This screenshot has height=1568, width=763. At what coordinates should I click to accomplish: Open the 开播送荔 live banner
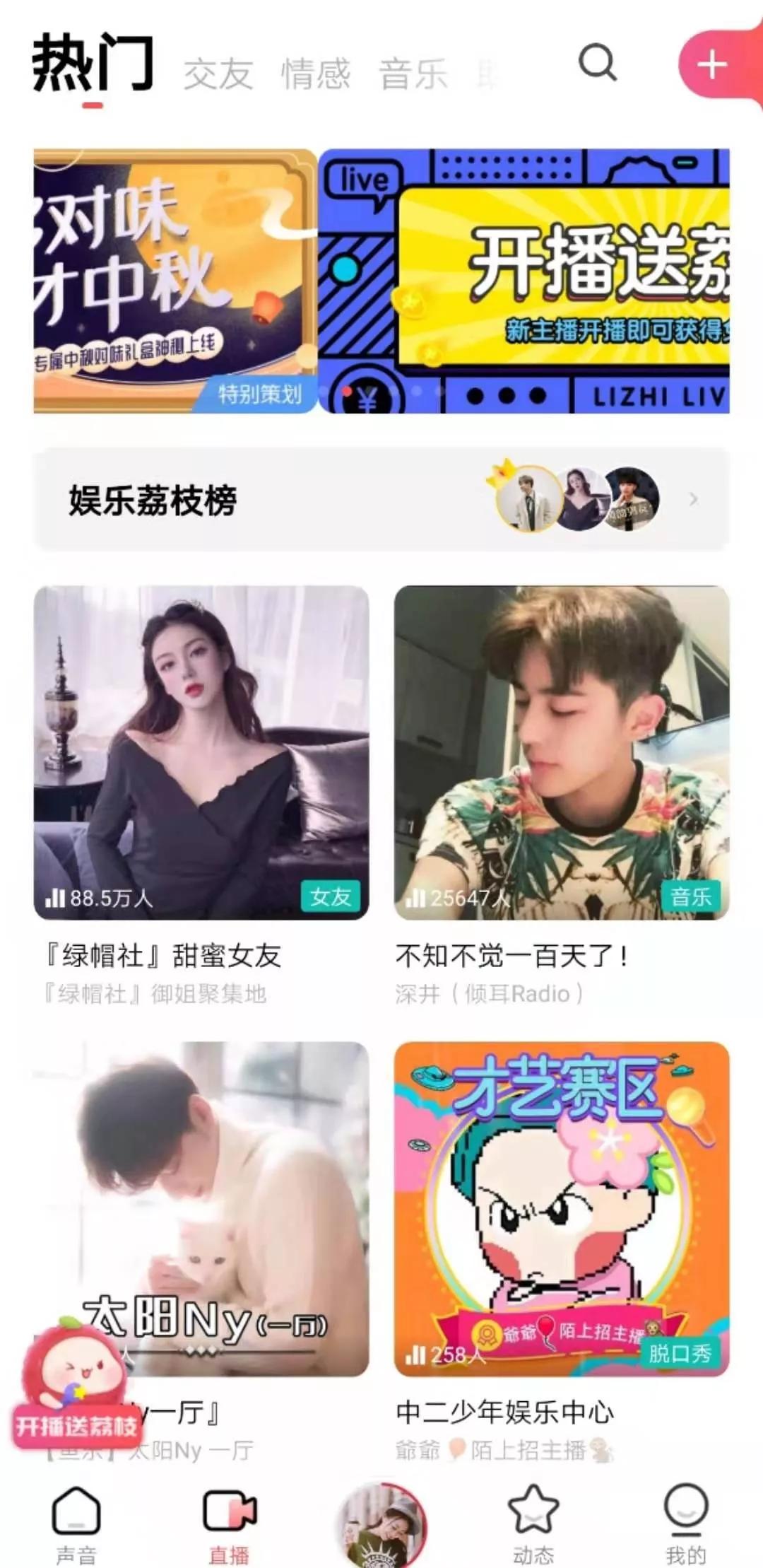[524, 281]
